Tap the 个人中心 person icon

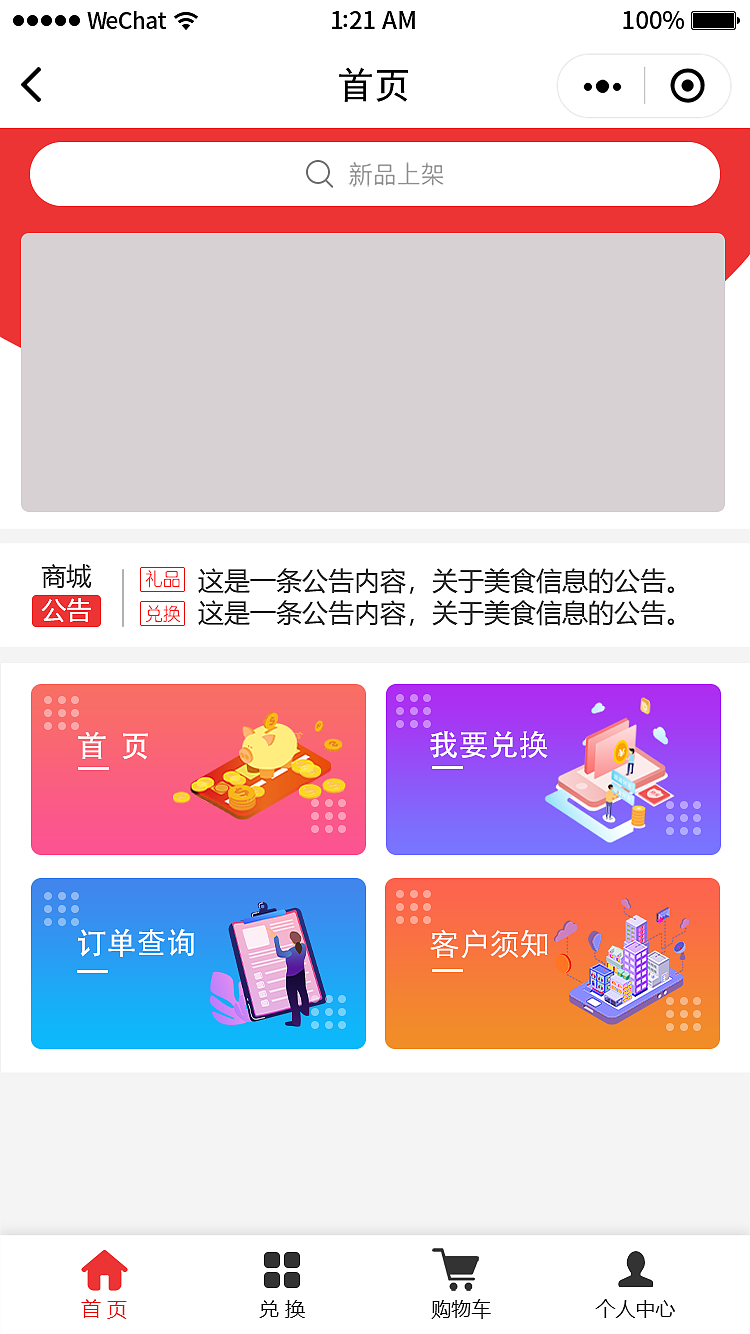click(x=636, y=1266)
